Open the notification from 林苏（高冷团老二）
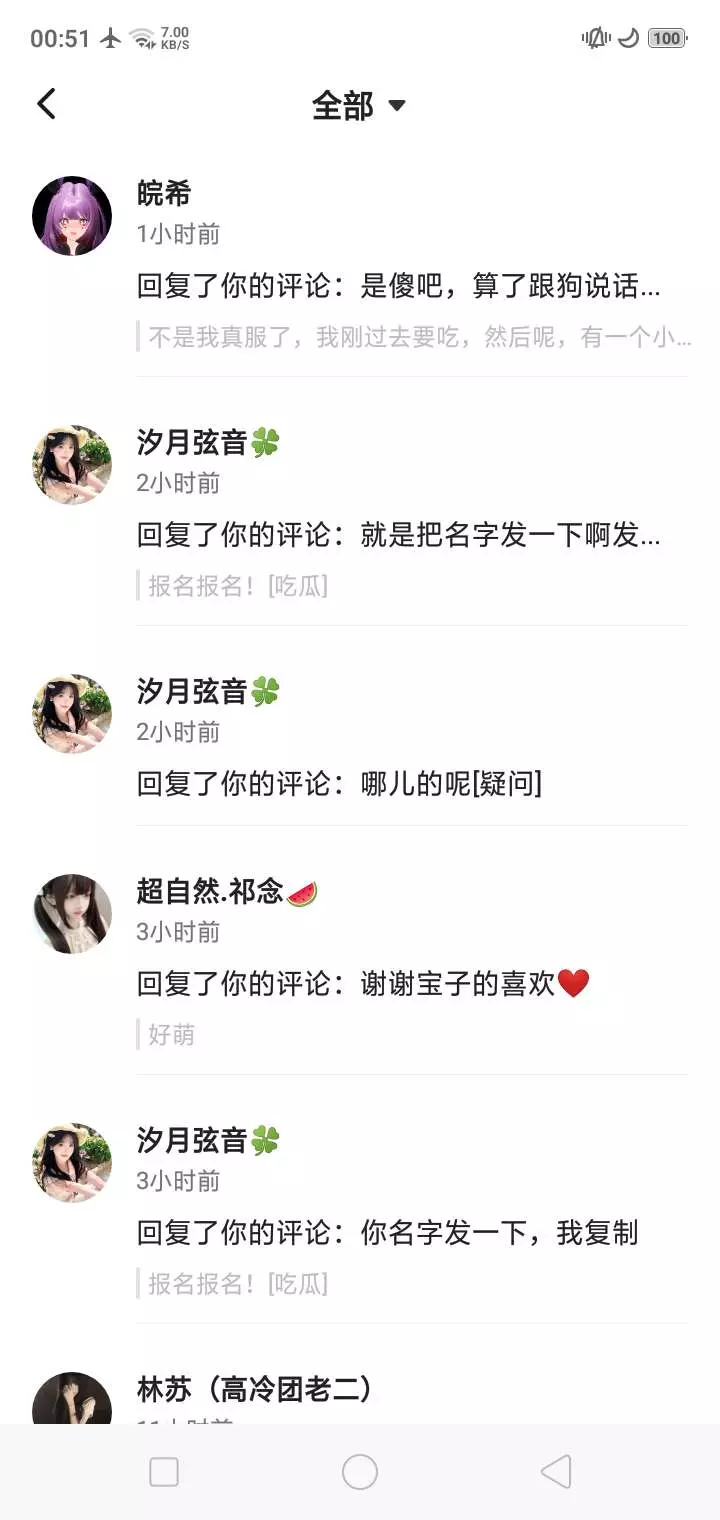The height and width of the screenshot is (1520, 720). point(254,1389)
